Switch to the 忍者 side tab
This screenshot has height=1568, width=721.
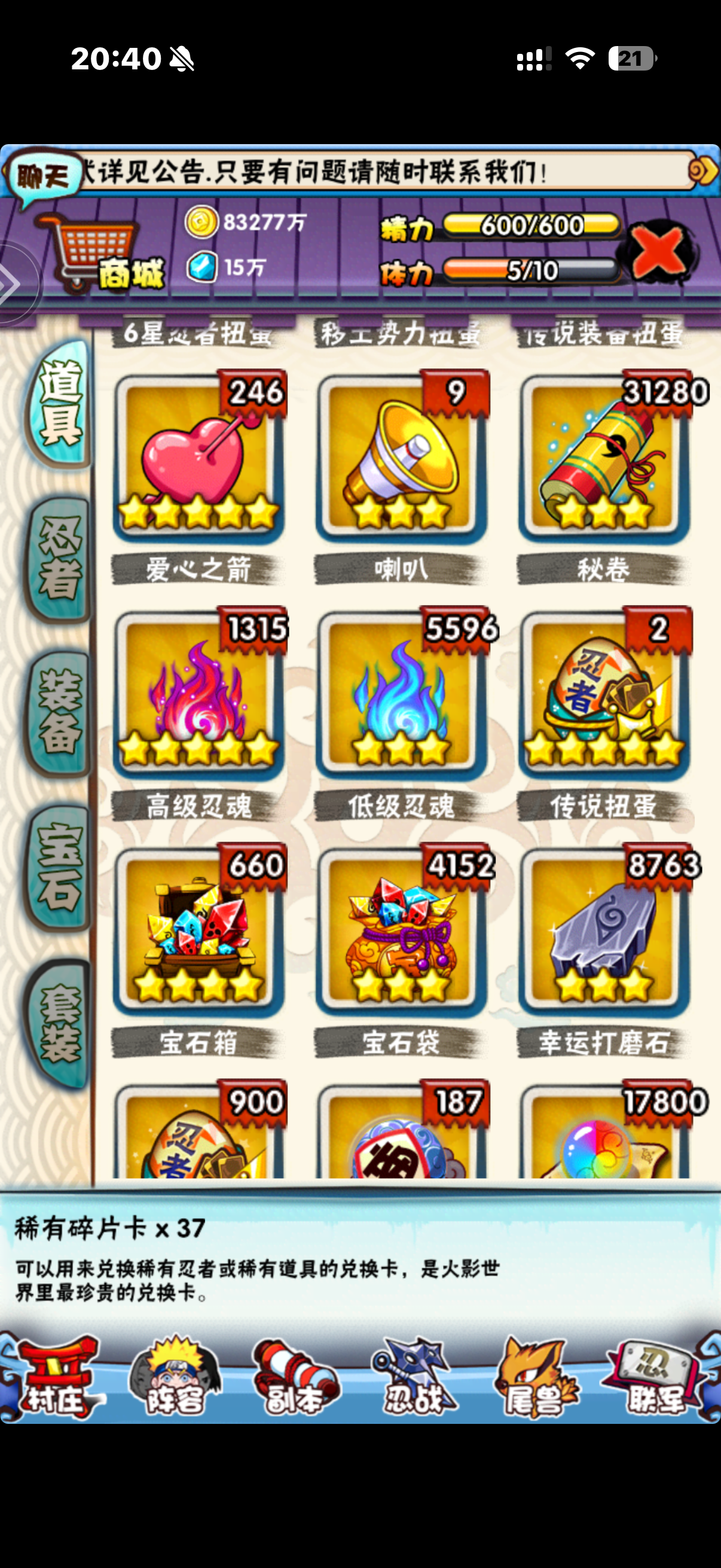coord(59,559)
